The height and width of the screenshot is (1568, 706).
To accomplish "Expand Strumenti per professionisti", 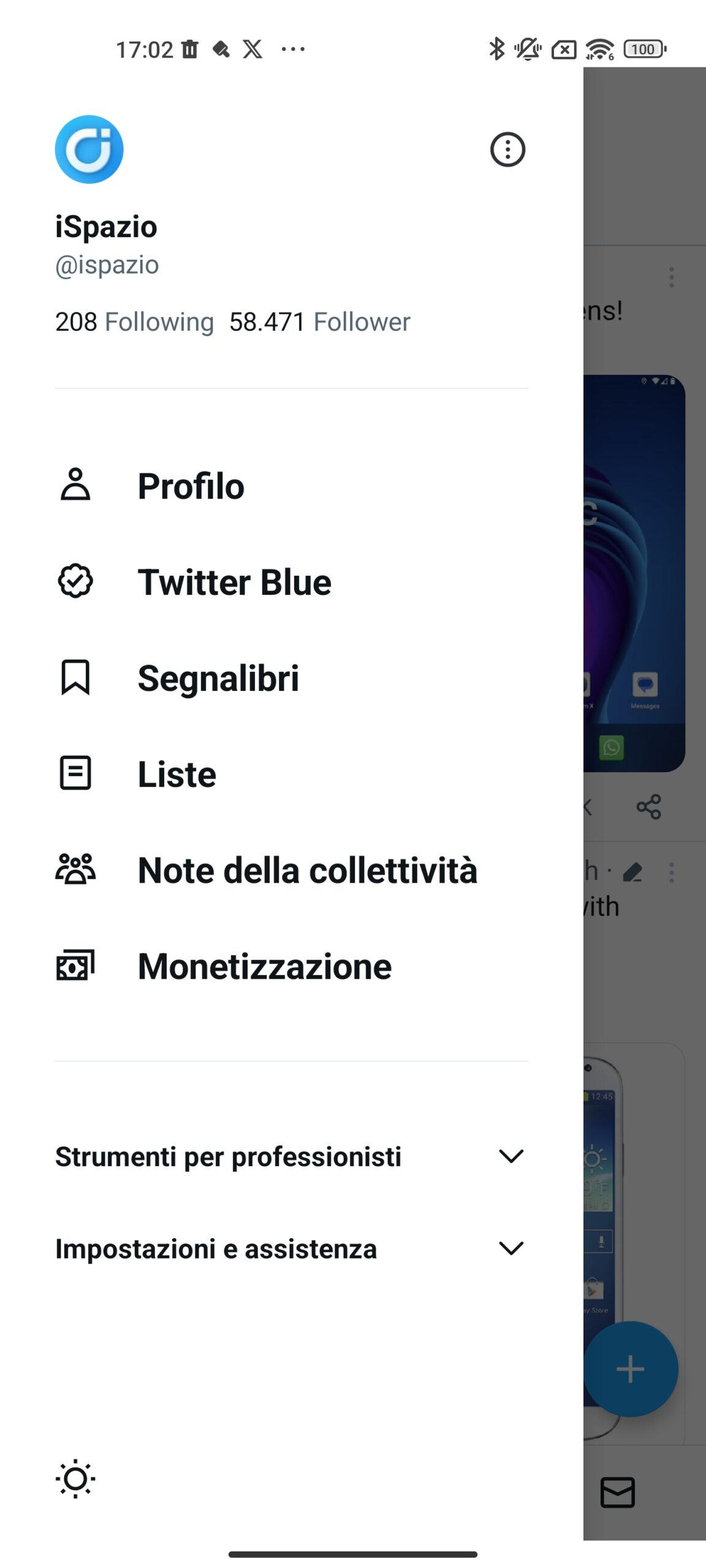I will click(x=291, y=1156).
